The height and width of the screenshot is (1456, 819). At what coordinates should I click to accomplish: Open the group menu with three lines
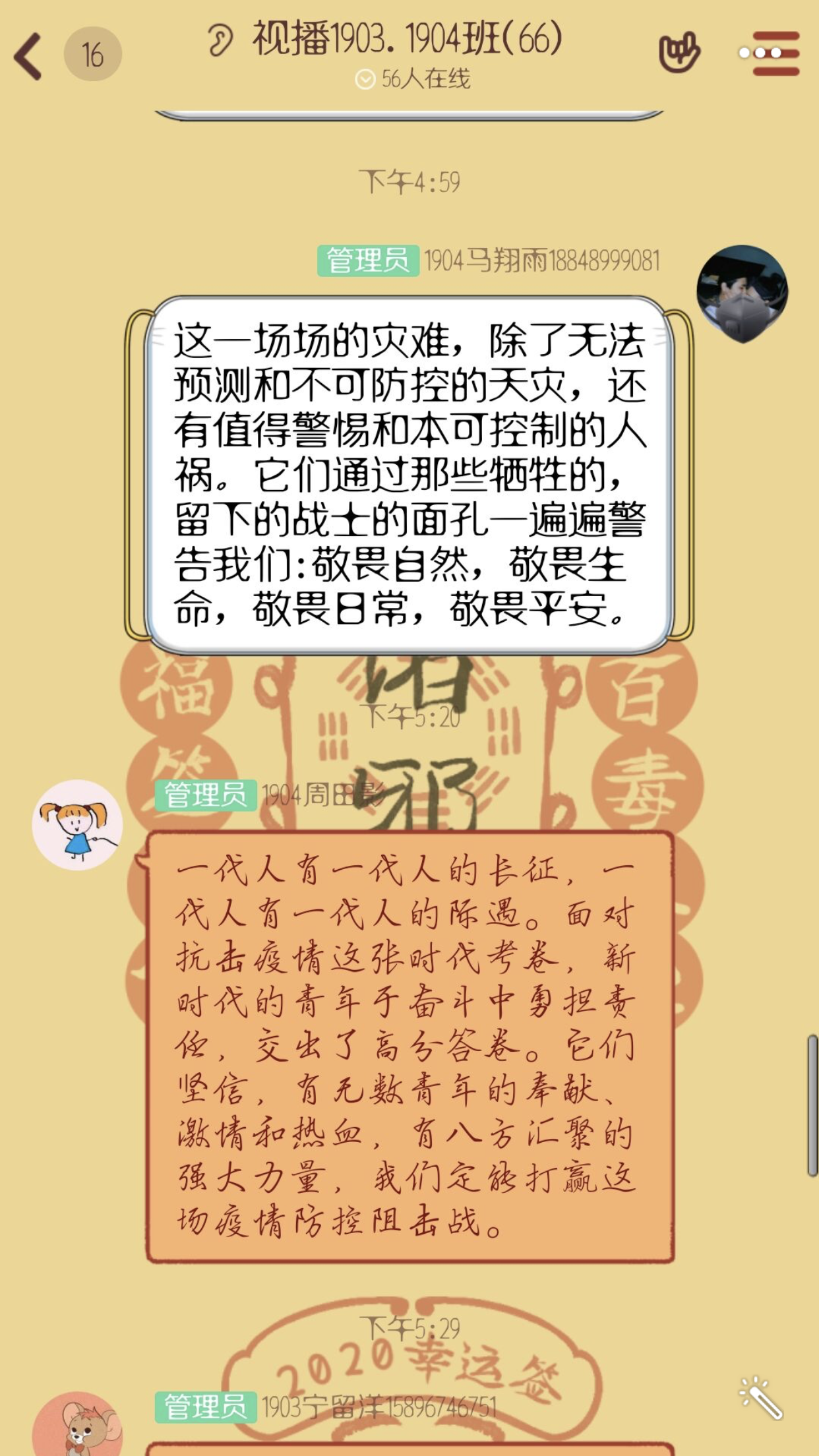pyautogui.click(x=770, y=53)
